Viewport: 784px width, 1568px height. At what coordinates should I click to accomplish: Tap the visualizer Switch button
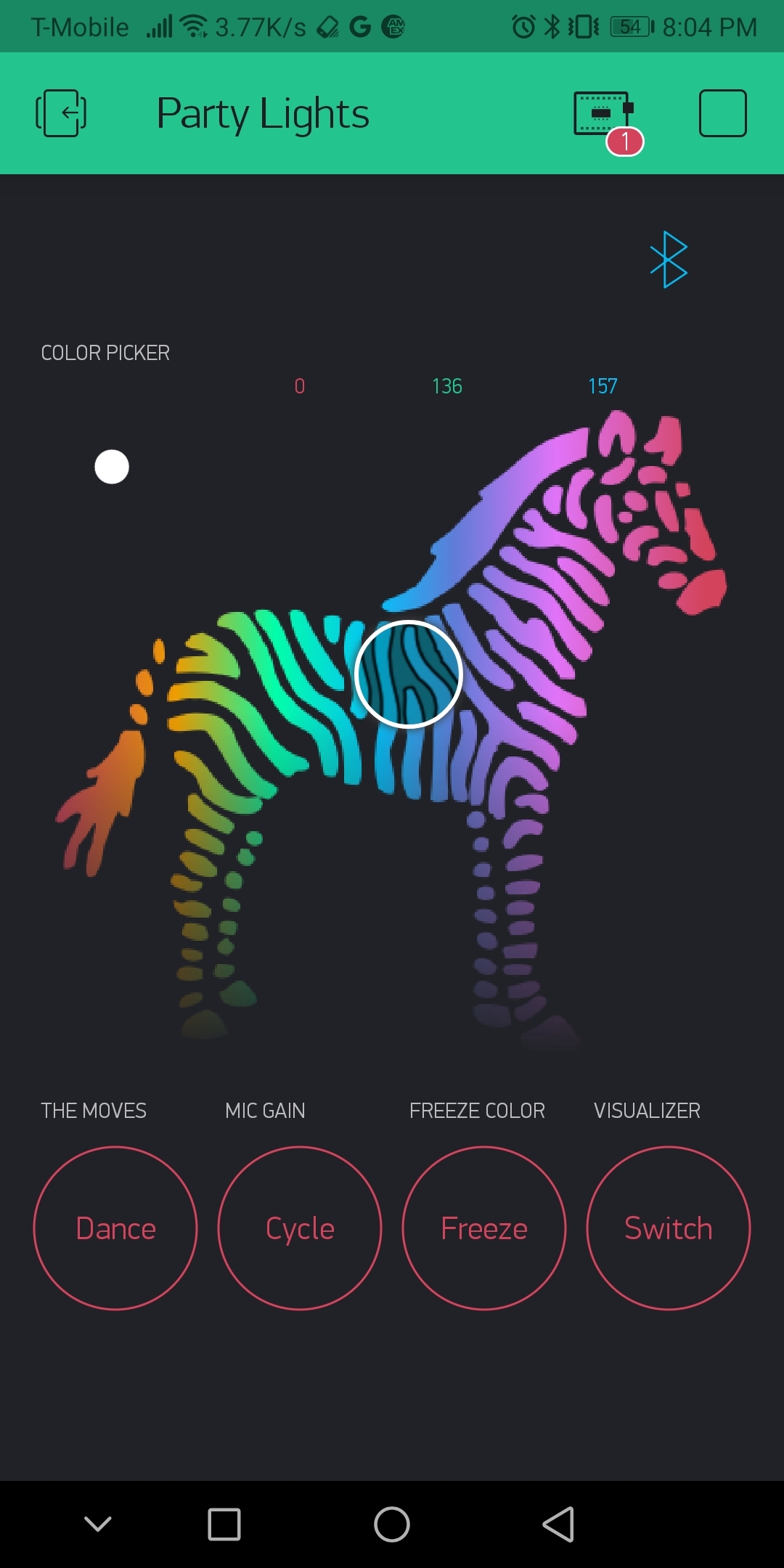tap(669, 1228)
